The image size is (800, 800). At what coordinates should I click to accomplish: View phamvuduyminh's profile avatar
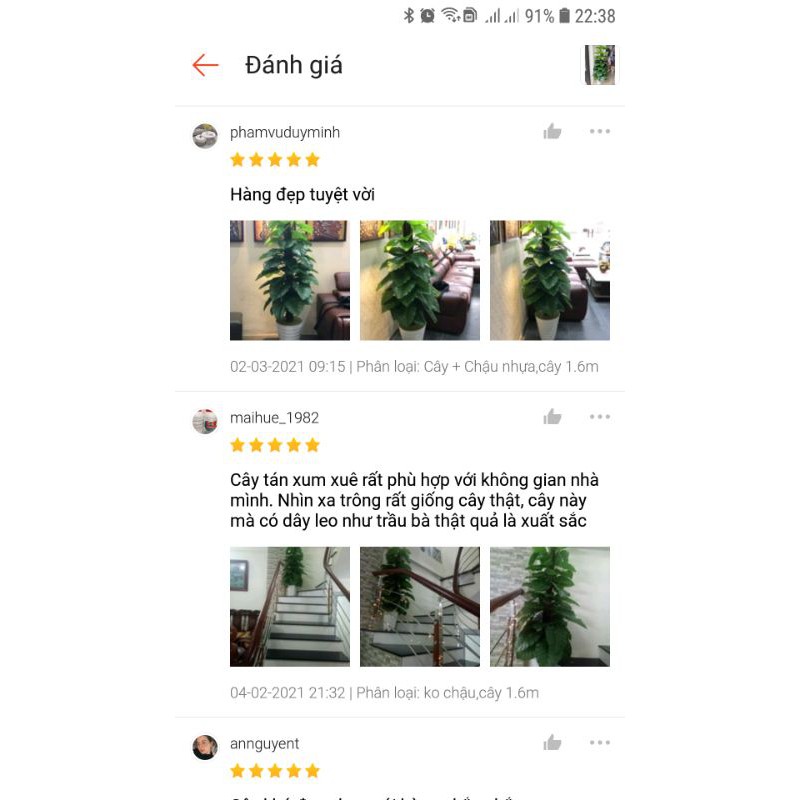(x=205, y=136)
